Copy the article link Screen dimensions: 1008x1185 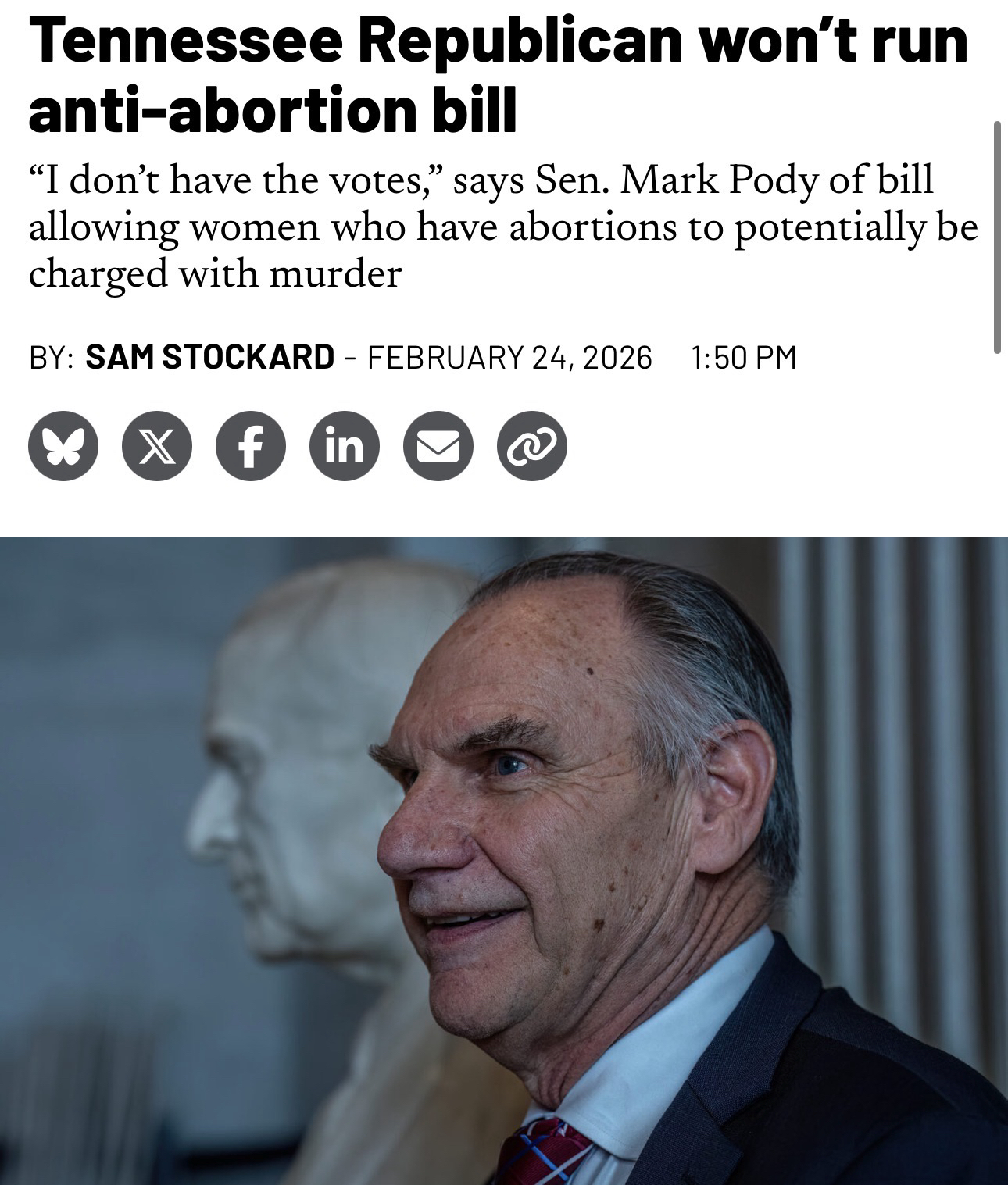point(532,446)
